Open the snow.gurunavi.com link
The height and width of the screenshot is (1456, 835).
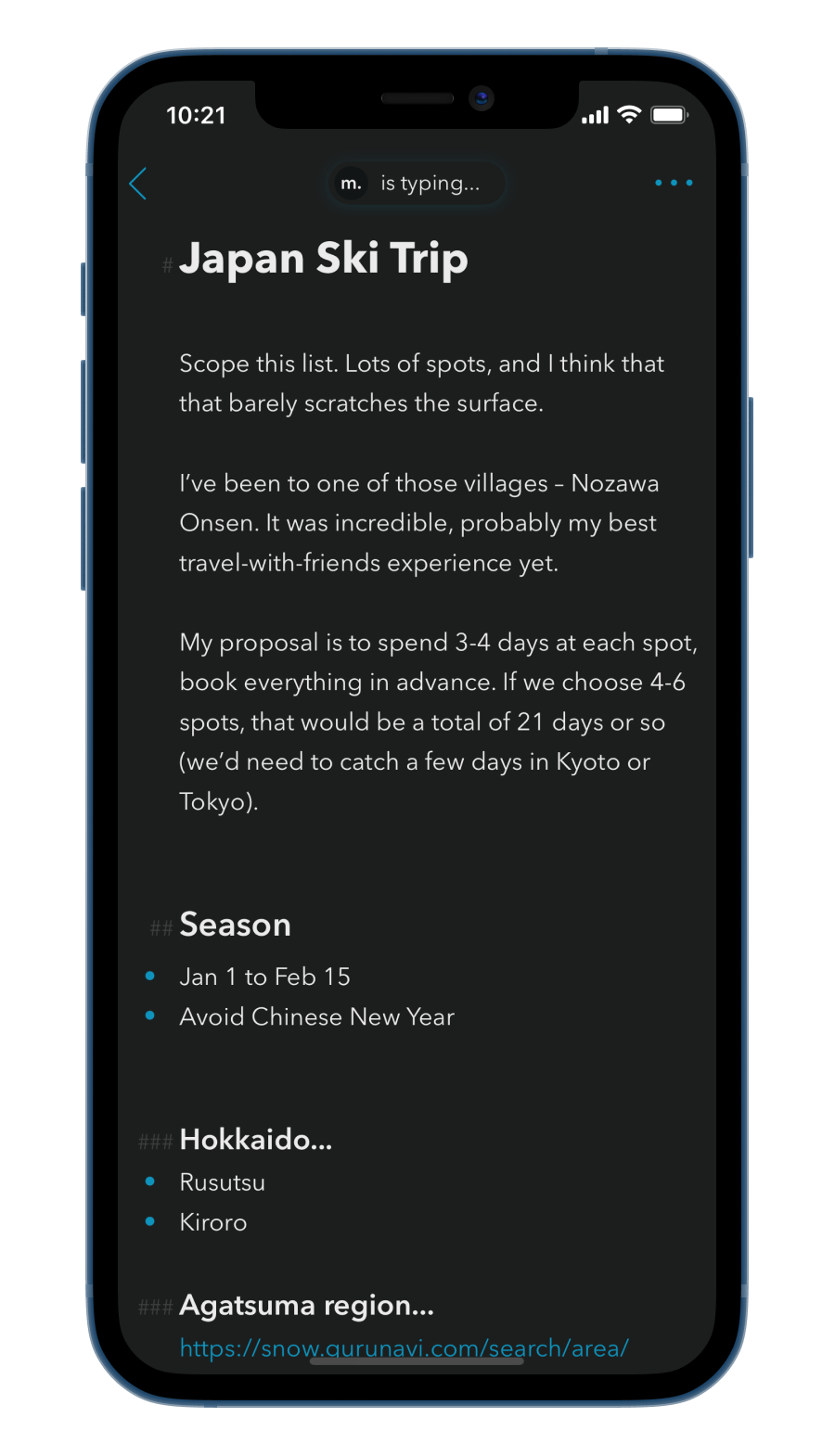(x=404, y=1347)
